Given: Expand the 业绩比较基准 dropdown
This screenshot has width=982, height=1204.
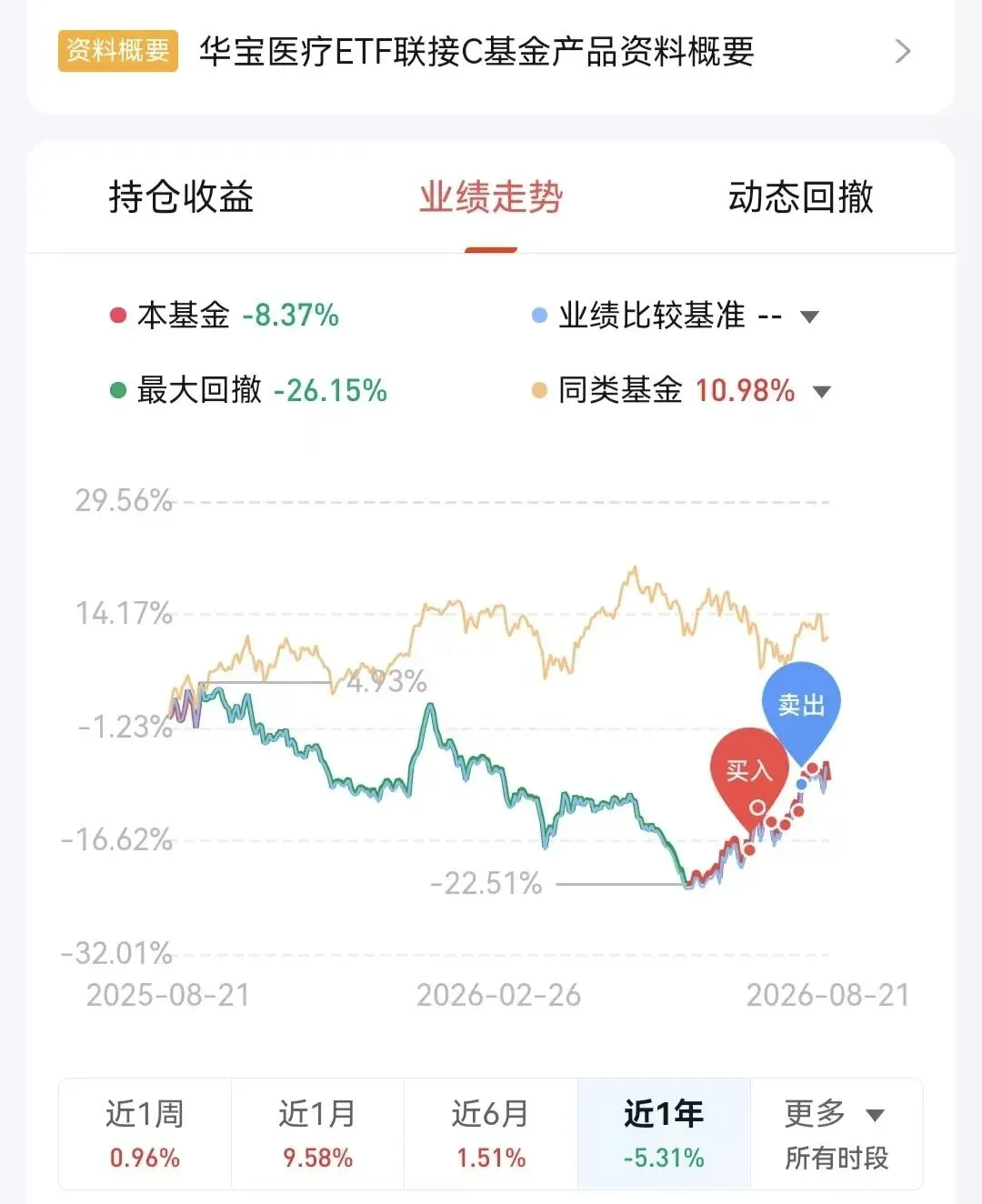Looking at the screenshot, I should point(809,316).
